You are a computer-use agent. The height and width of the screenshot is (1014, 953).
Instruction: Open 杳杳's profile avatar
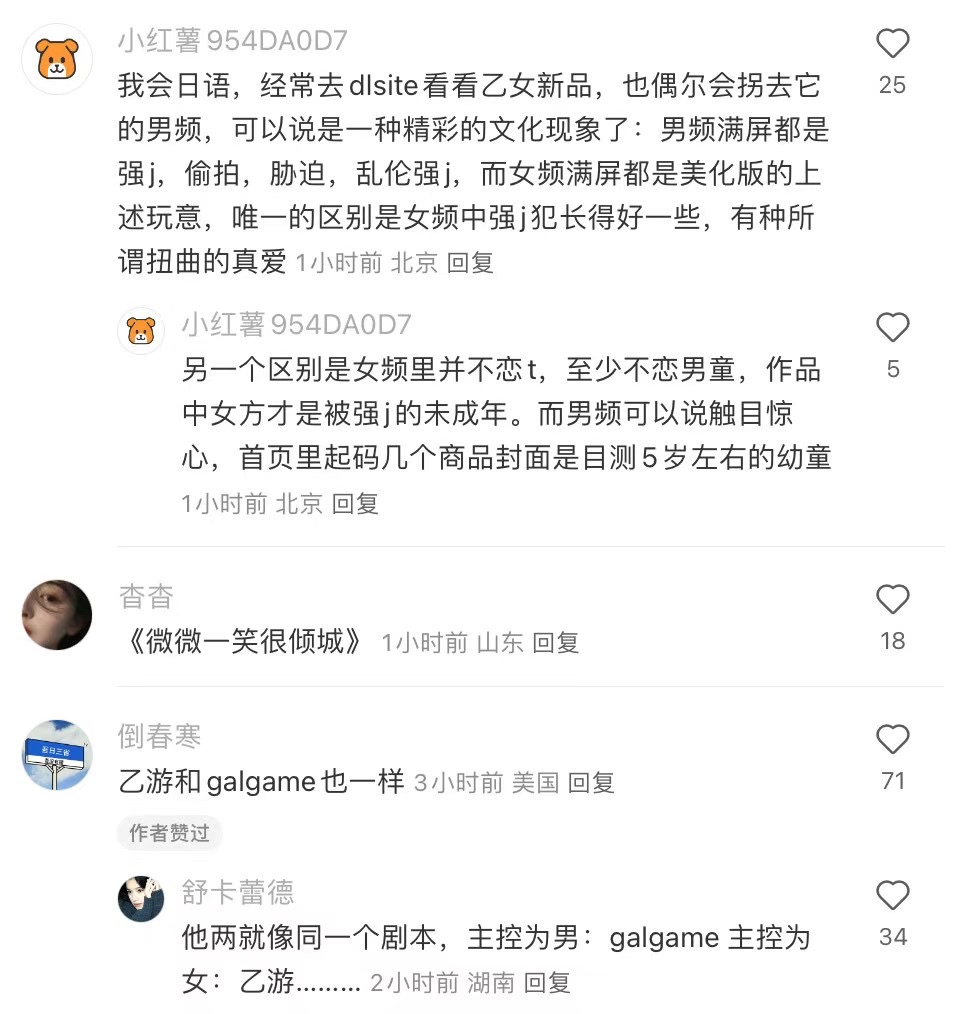point(57,614)
